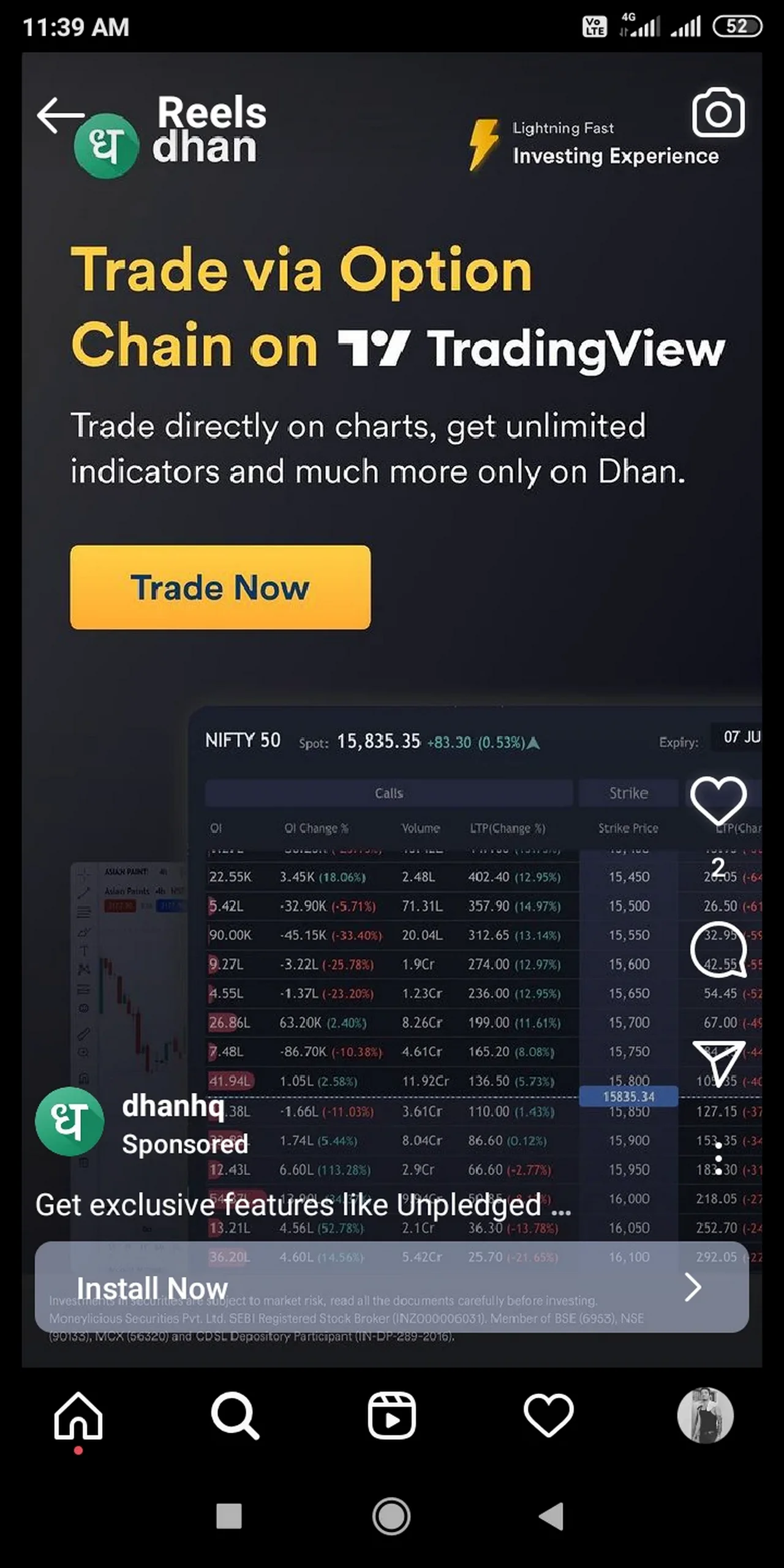Switch to the Search tab
Screen dimensions: 784x1568
tap(235, 1415)
